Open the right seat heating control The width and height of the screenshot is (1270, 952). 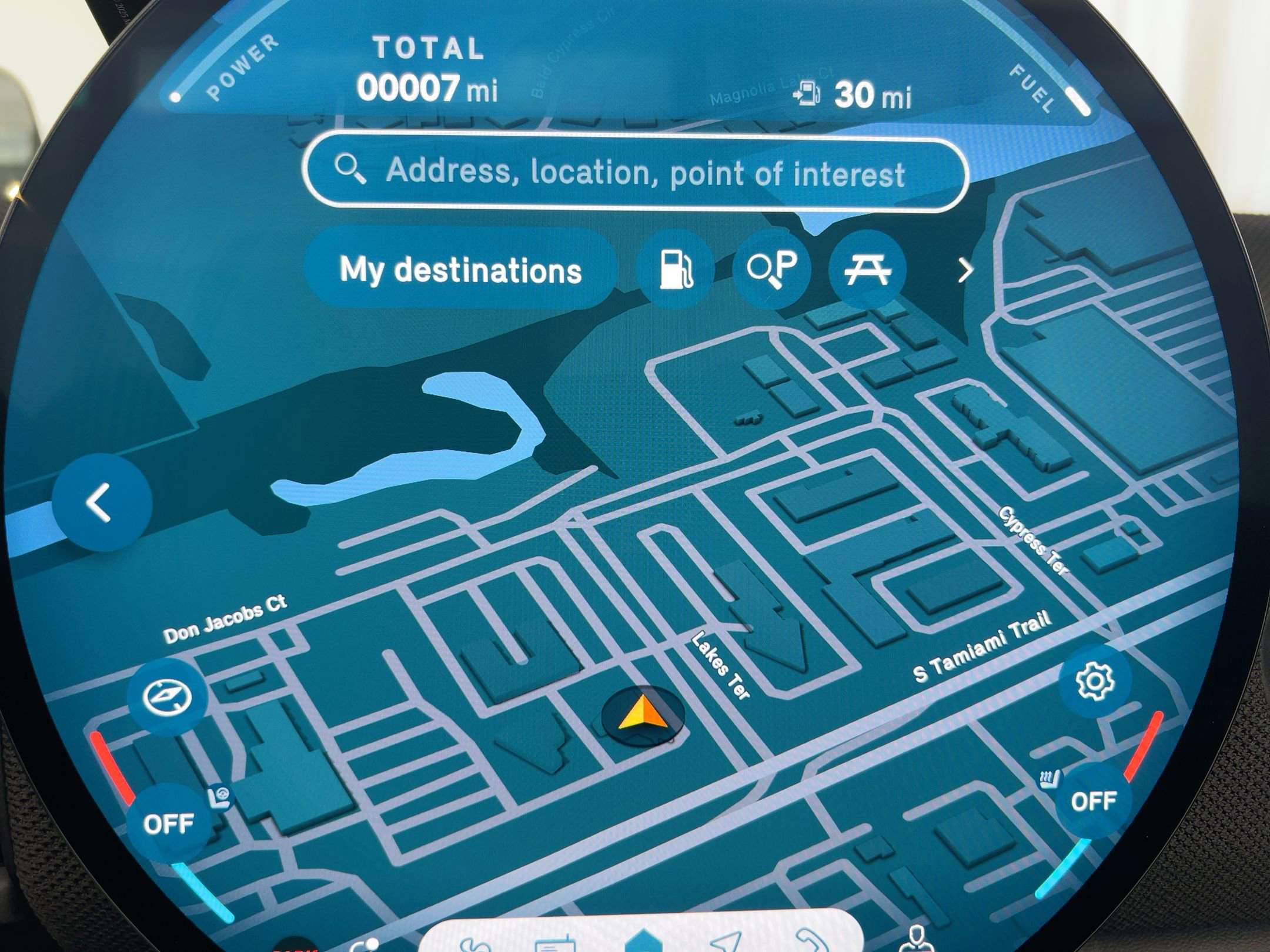tap(1050, 780)
